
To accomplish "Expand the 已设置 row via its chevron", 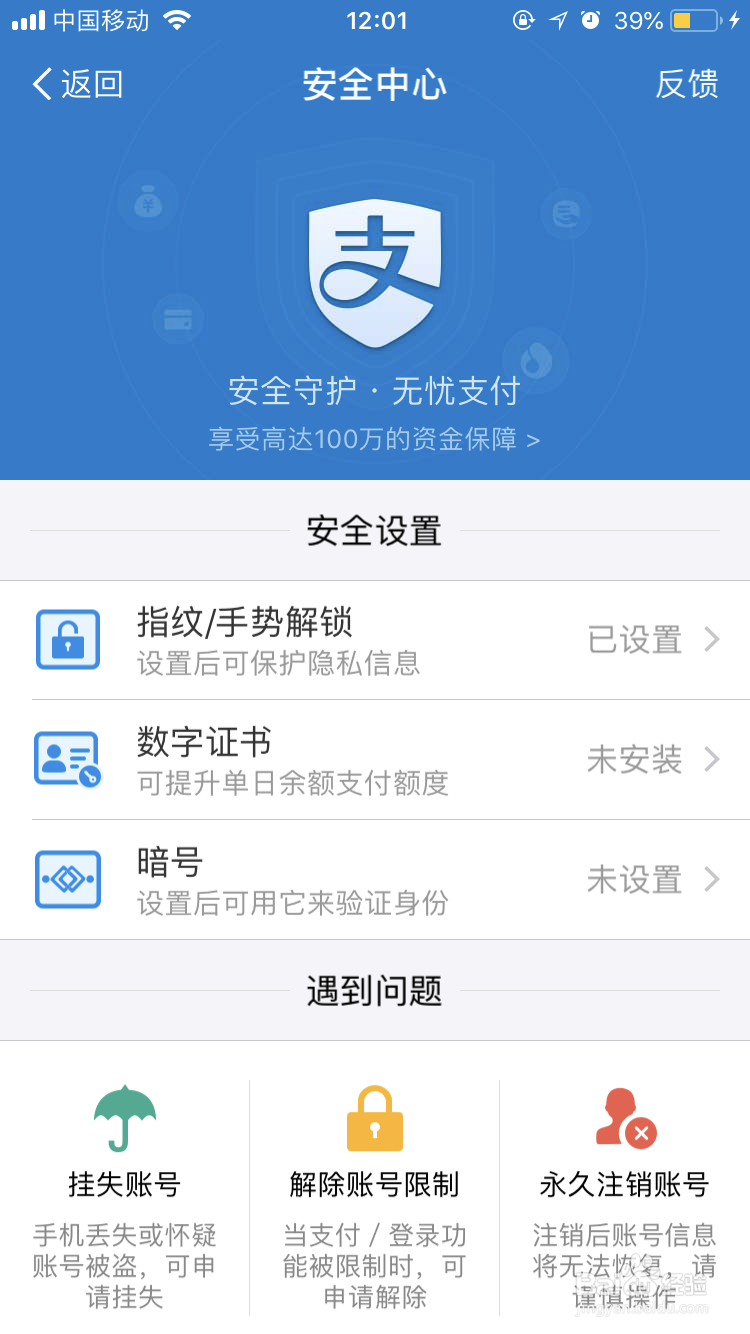I will [x=713, y=639].
